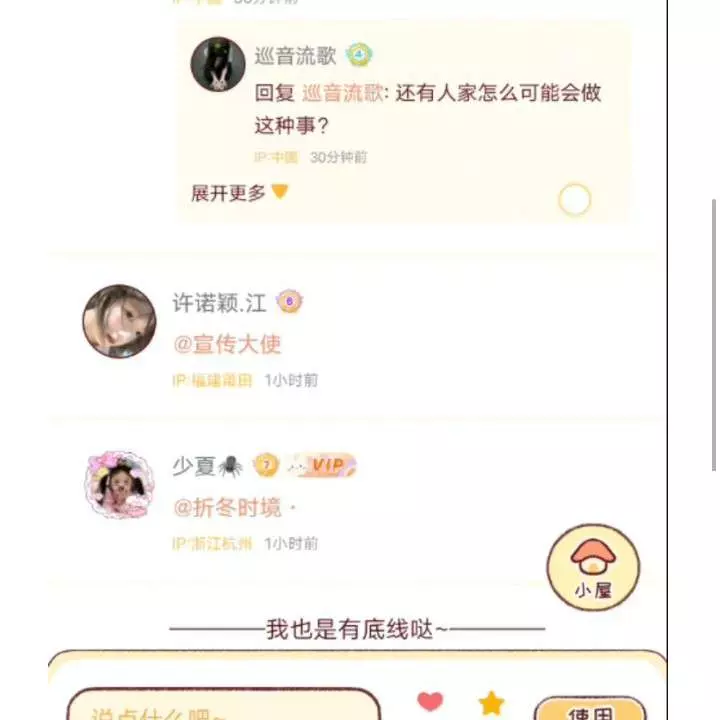Like 巡音流歌's reply with the circle icon
Viewport: 720px width, 720px height.
[574, 200]
